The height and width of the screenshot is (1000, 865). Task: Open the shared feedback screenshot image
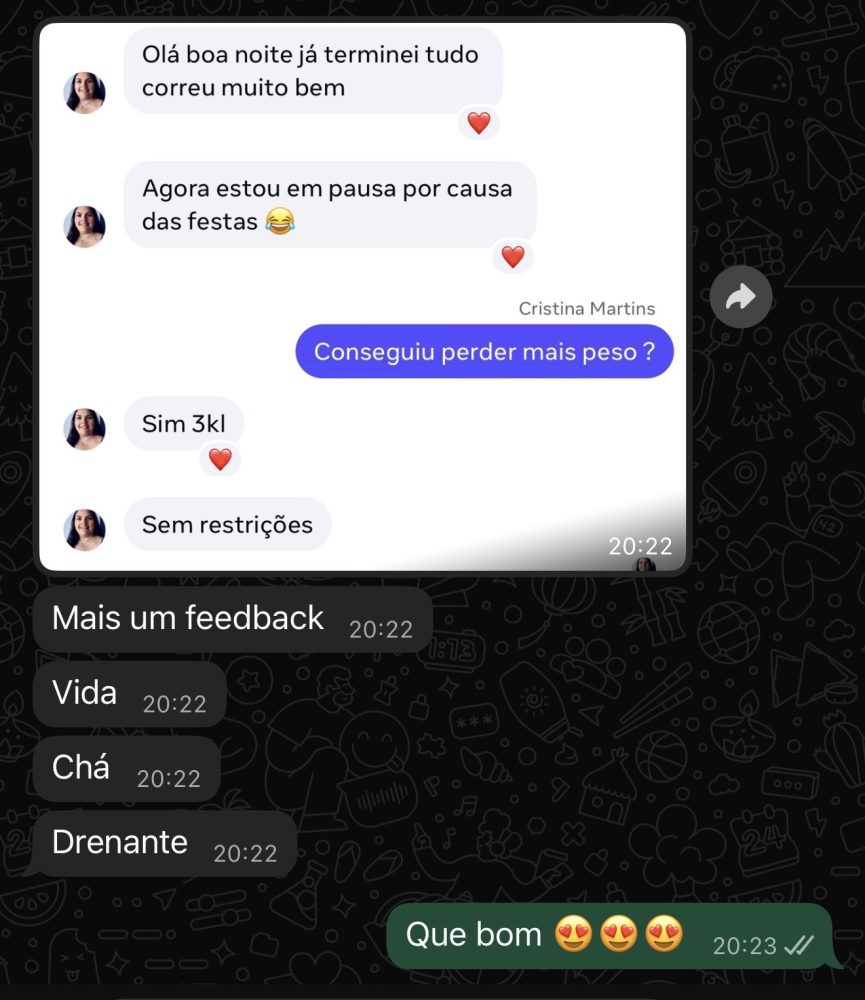362,297
